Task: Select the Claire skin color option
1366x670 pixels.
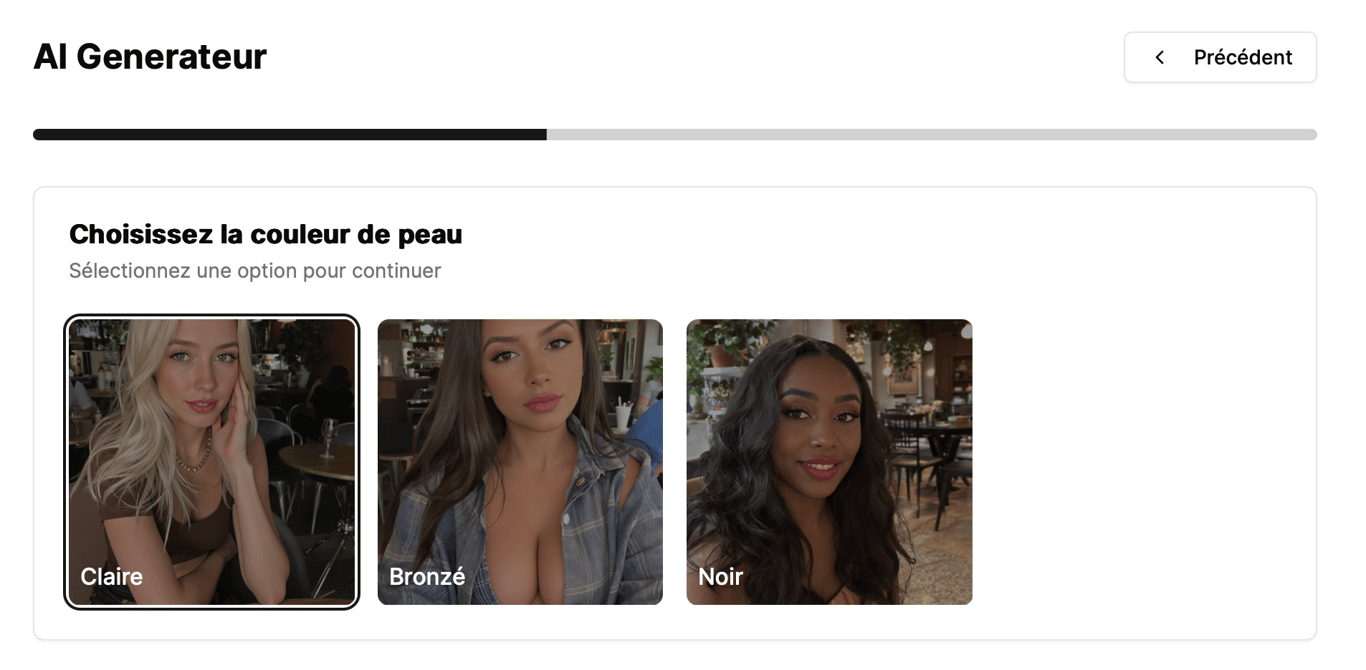Action: 211,462
